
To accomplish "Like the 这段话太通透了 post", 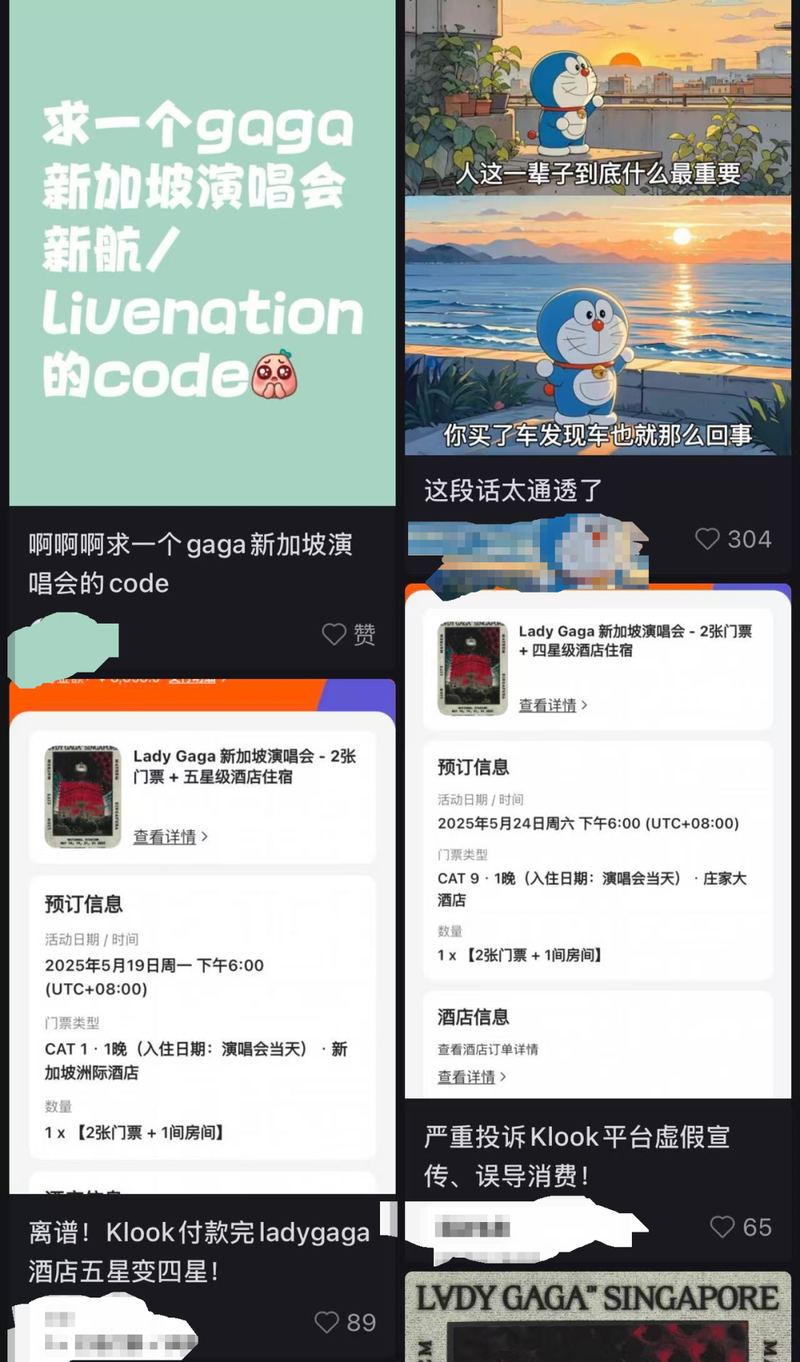I will (x=708, y=539).
